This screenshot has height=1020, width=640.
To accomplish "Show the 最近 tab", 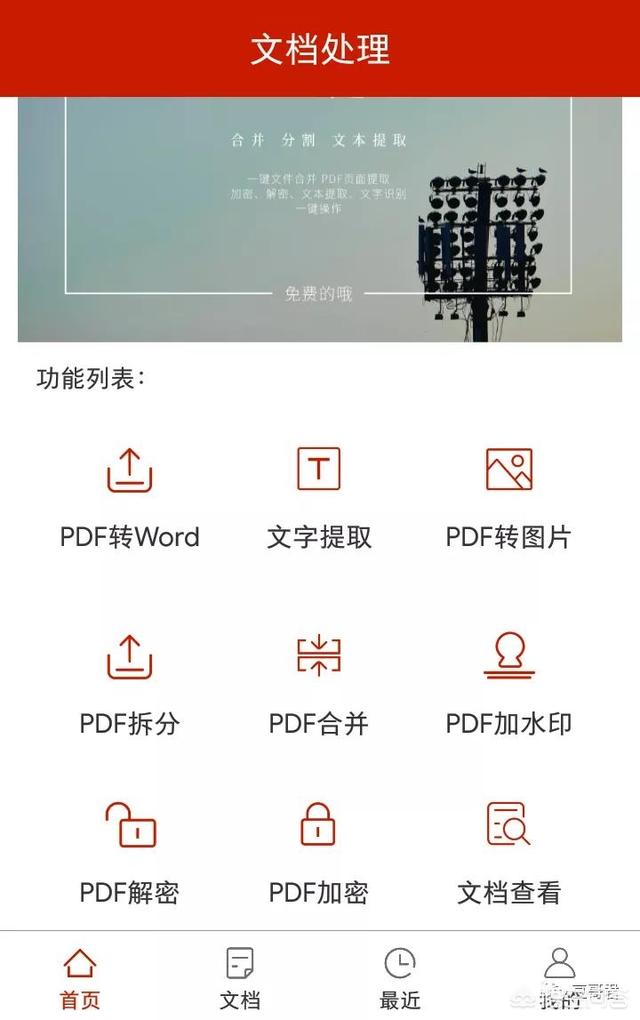I will [x=400, y=977].
